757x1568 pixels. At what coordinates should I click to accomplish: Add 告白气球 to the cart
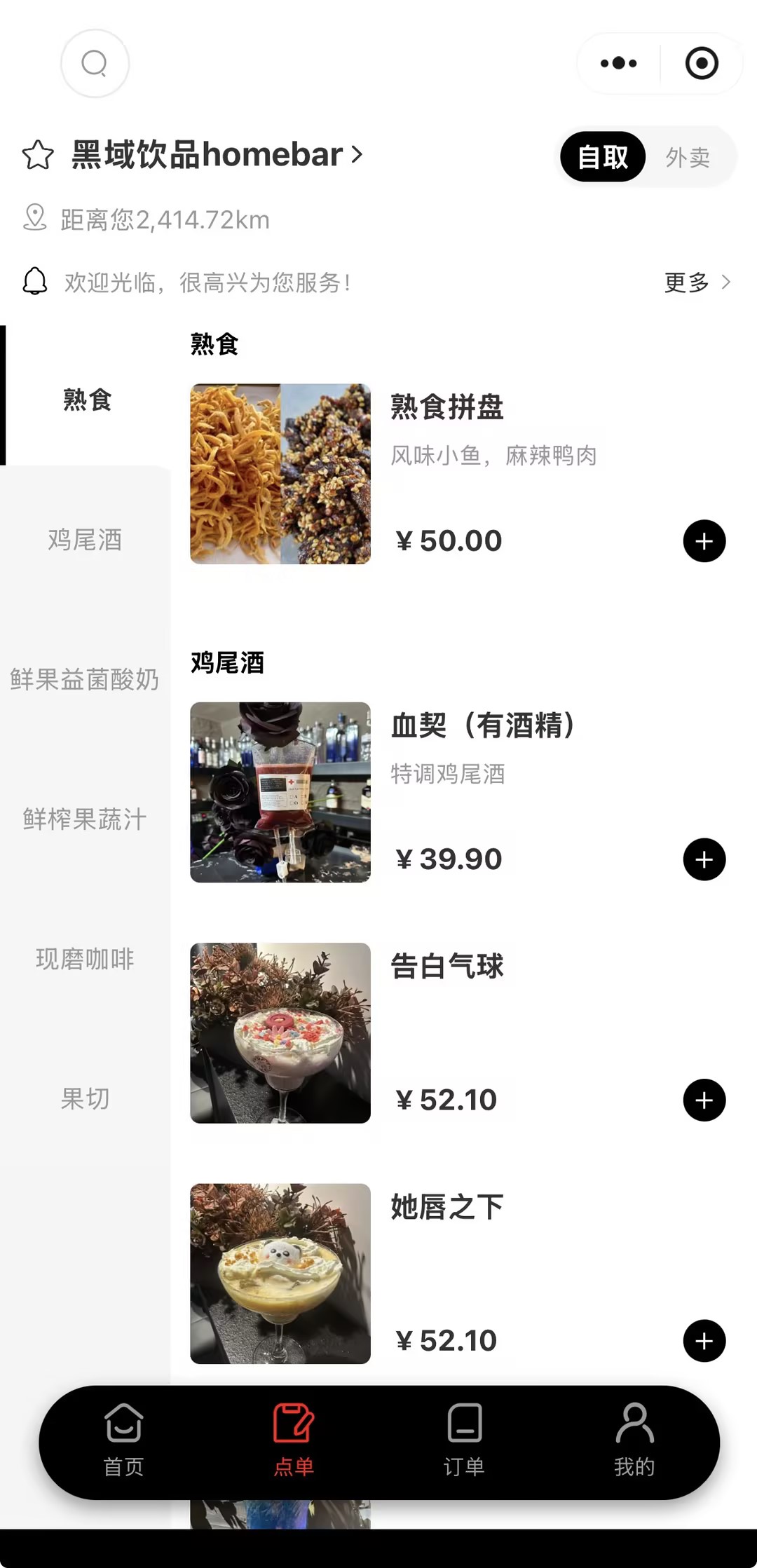pyautogui.click(x=704, y=1100)
